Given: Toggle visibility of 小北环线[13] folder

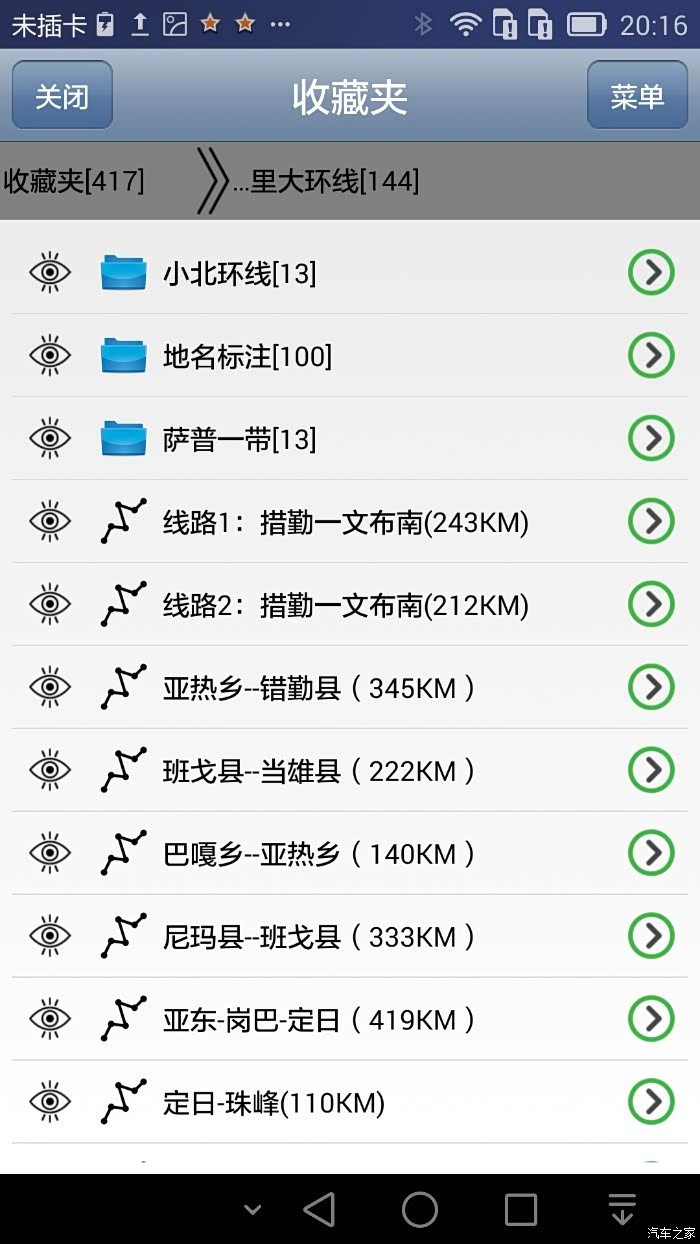Looking at the screenshot, I should 50,272.
